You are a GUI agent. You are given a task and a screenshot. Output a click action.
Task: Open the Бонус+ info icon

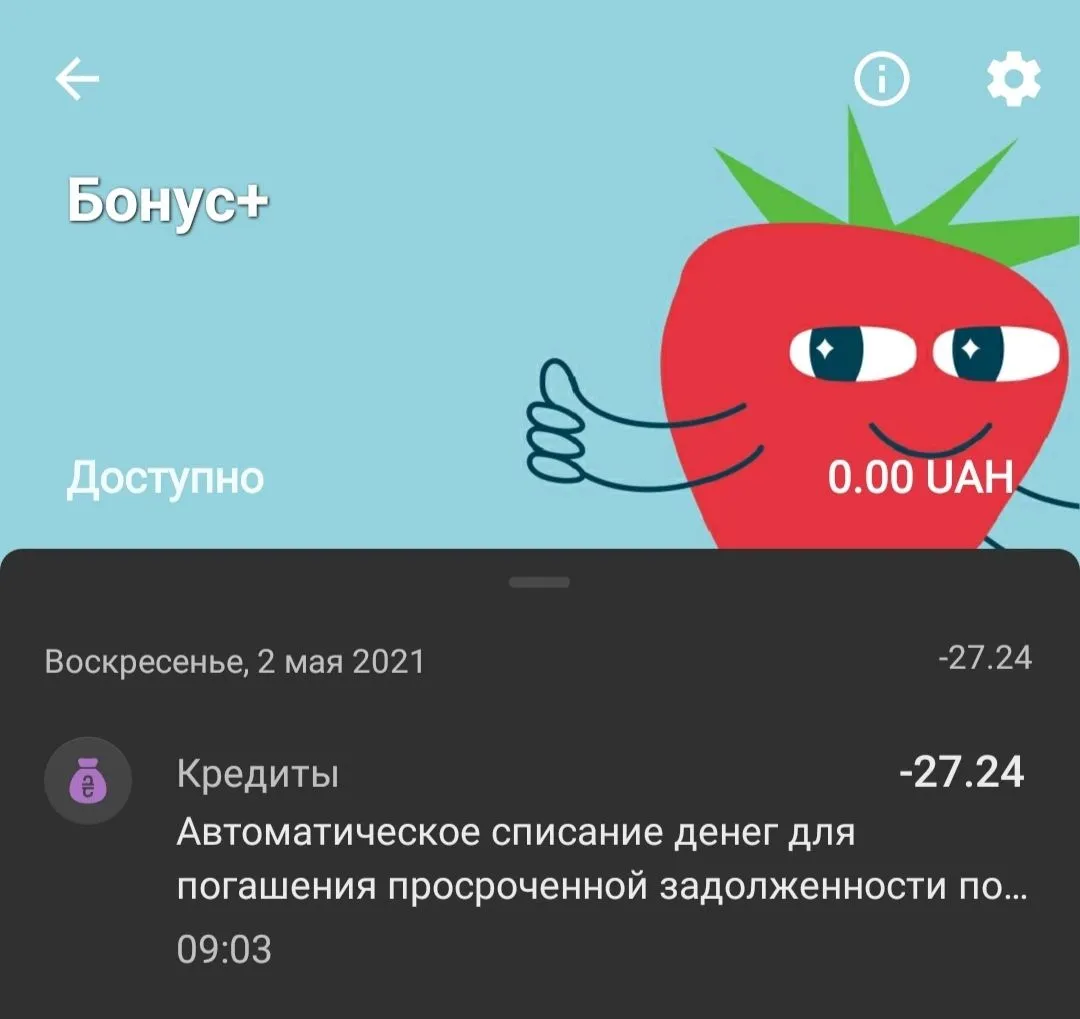(x=881, y=80)
